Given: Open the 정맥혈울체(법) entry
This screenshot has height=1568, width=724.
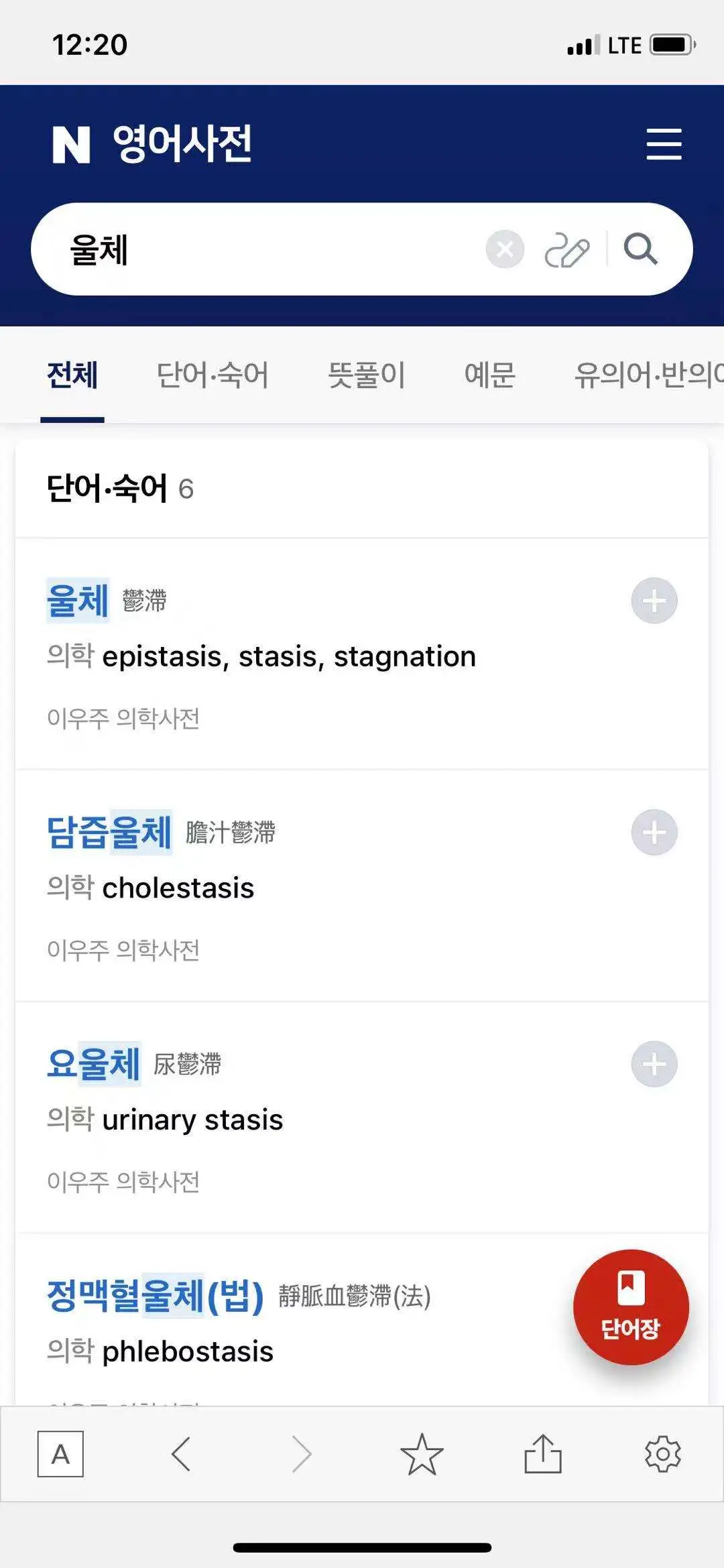Looking at the screenshot, I should point(155,1295).
